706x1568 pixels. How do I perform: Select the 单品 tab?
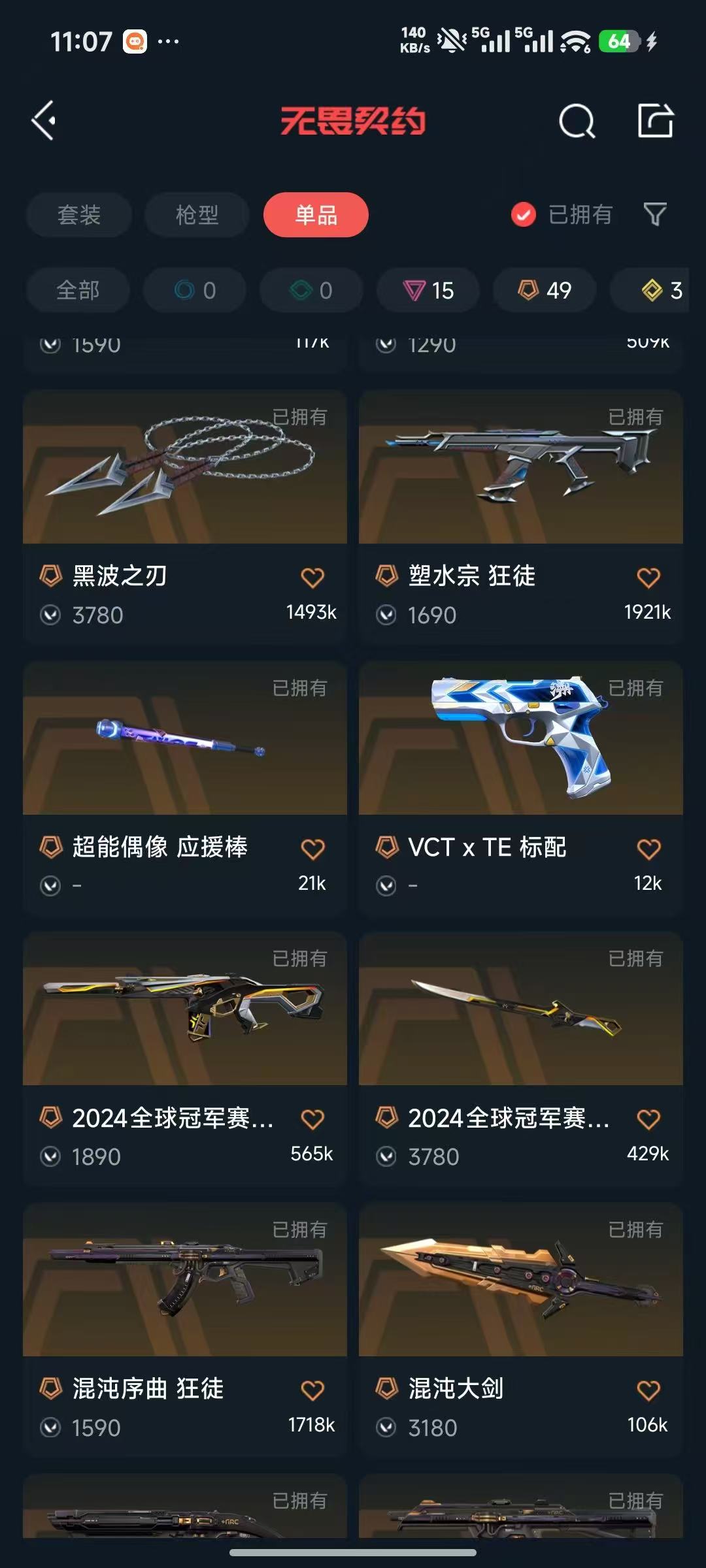(316, 215)
